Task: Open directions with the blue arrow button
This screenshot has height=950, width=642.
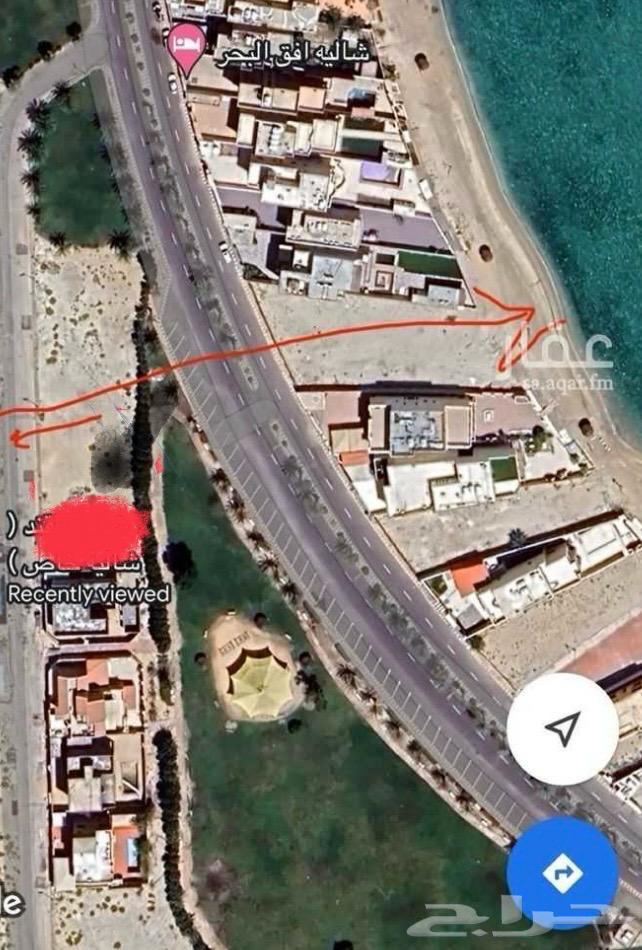Action: pyautogui.click(x=562, y=872)
